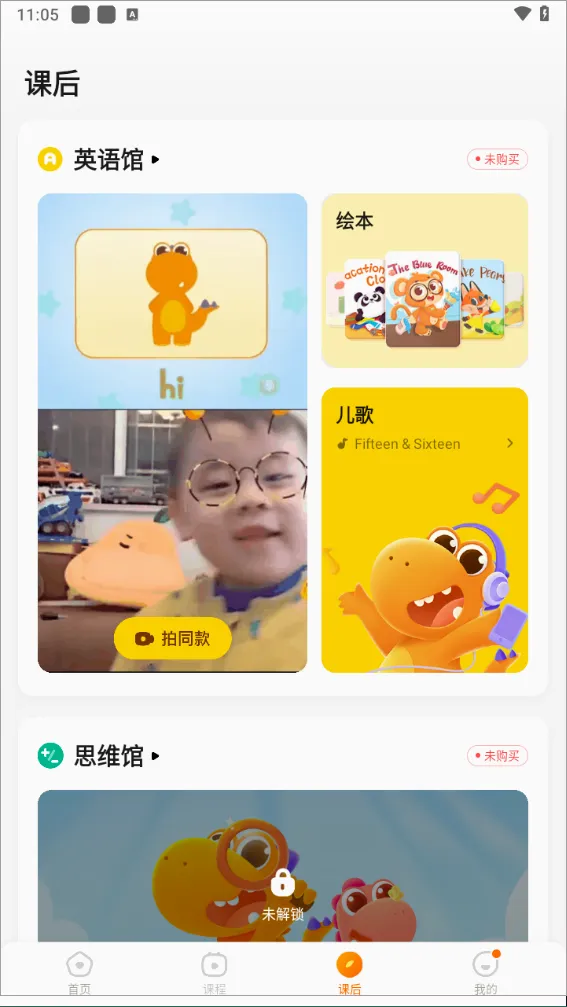
Task: Tap the 拍同款 button
Action: tap(173, 638)
